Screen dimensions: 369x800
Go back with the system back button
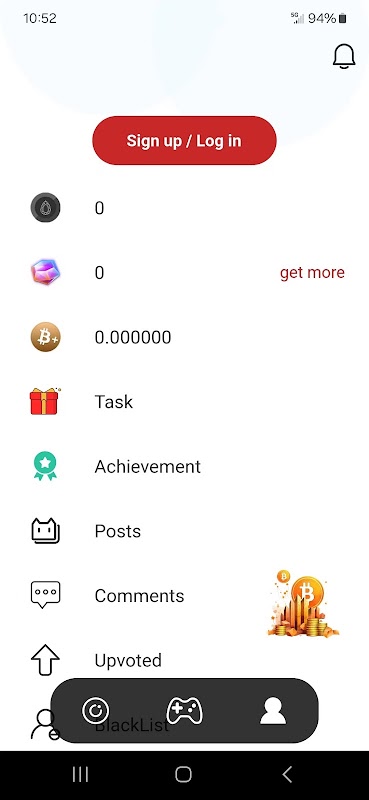point(287,774)
